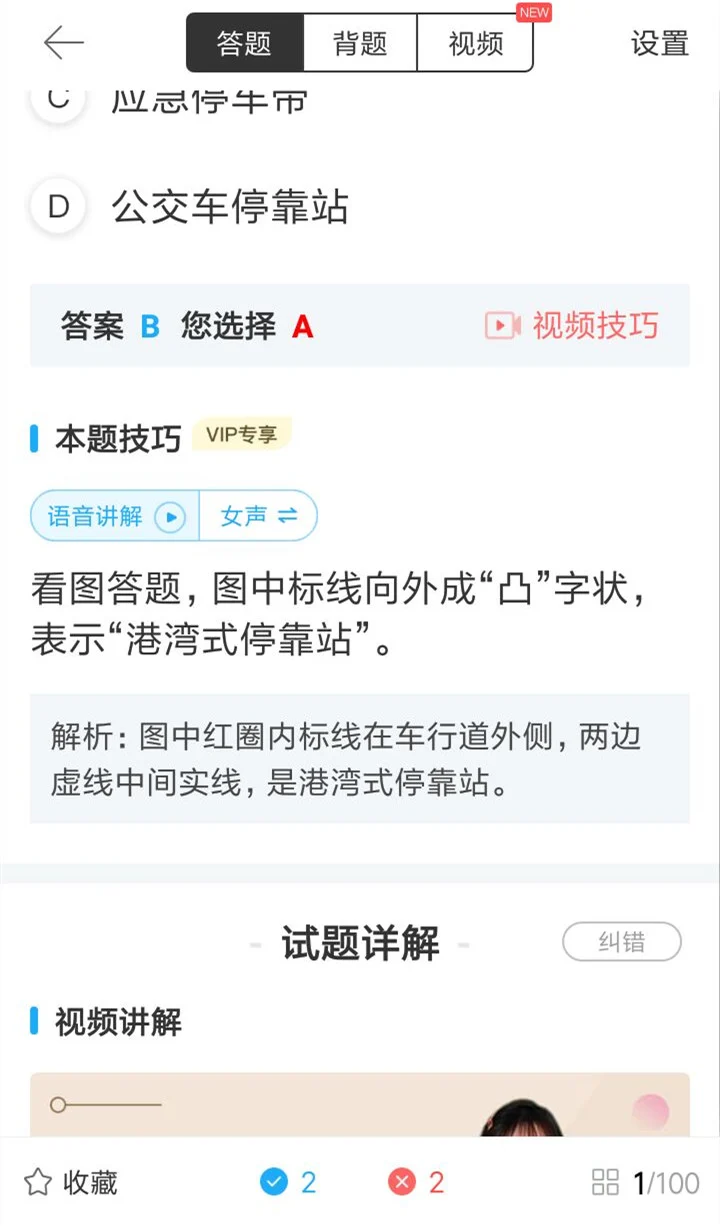Tap 纠错 to report an error
The width and height of the screenshot is (720, 1226).
tap(621, 942)
